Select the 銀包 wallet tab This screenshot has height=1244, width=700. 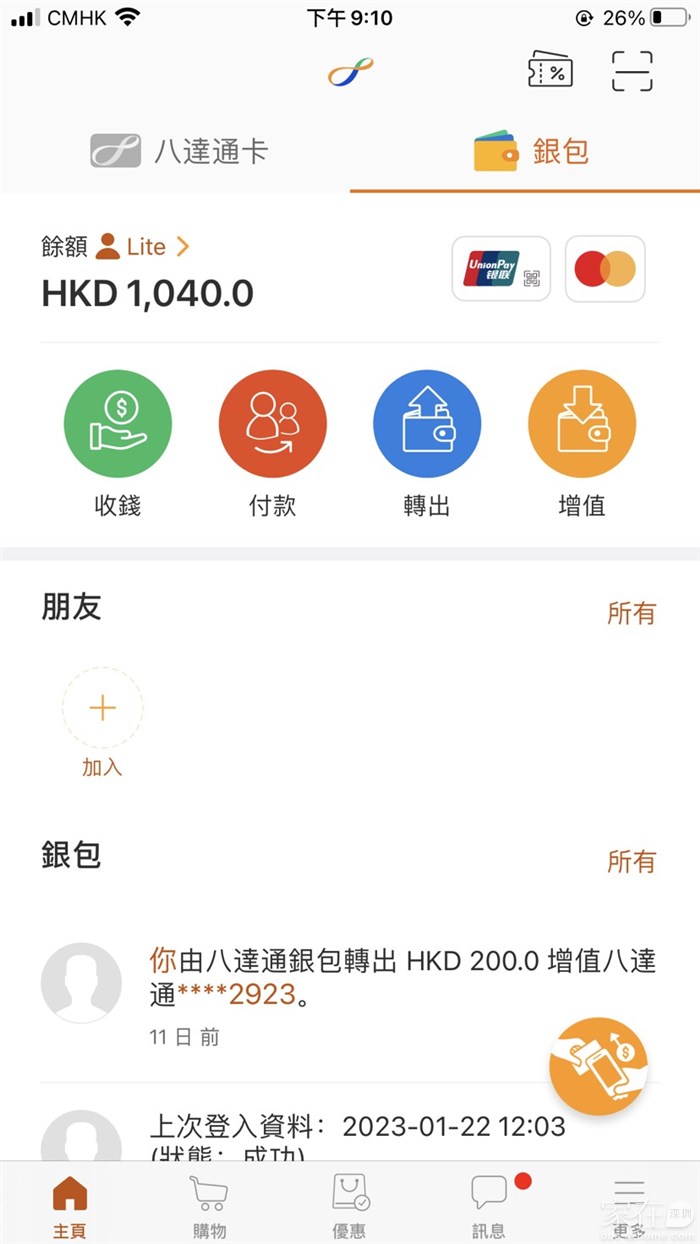tap(531, 151)
